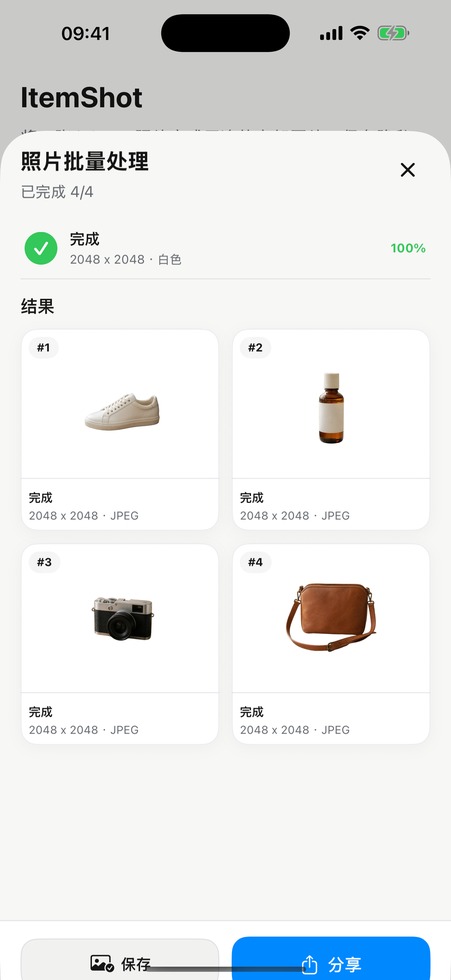Screen dimensions: 451x980
Task: Open result #2 with the amber bottle
Action: pos(331,429)
